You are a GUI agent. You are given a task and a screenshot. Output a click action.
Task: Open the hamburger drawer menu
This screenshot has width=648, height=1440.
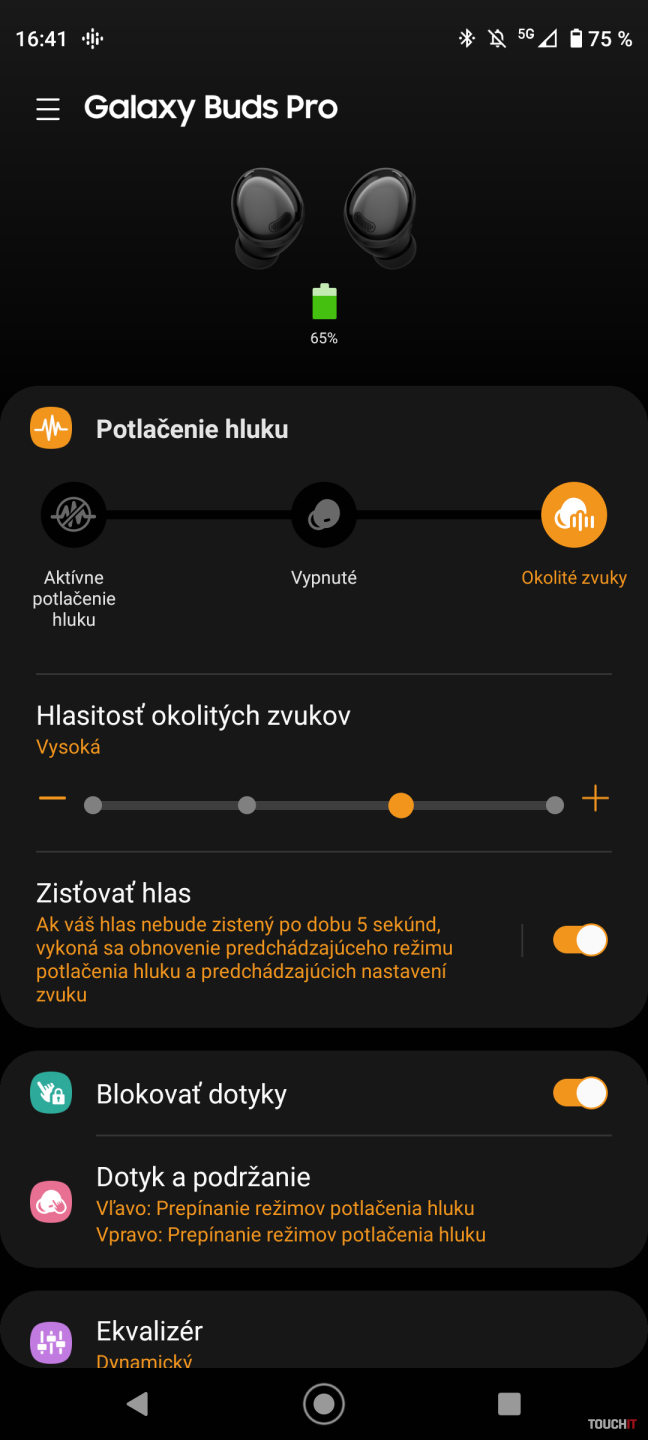point(48,109)
